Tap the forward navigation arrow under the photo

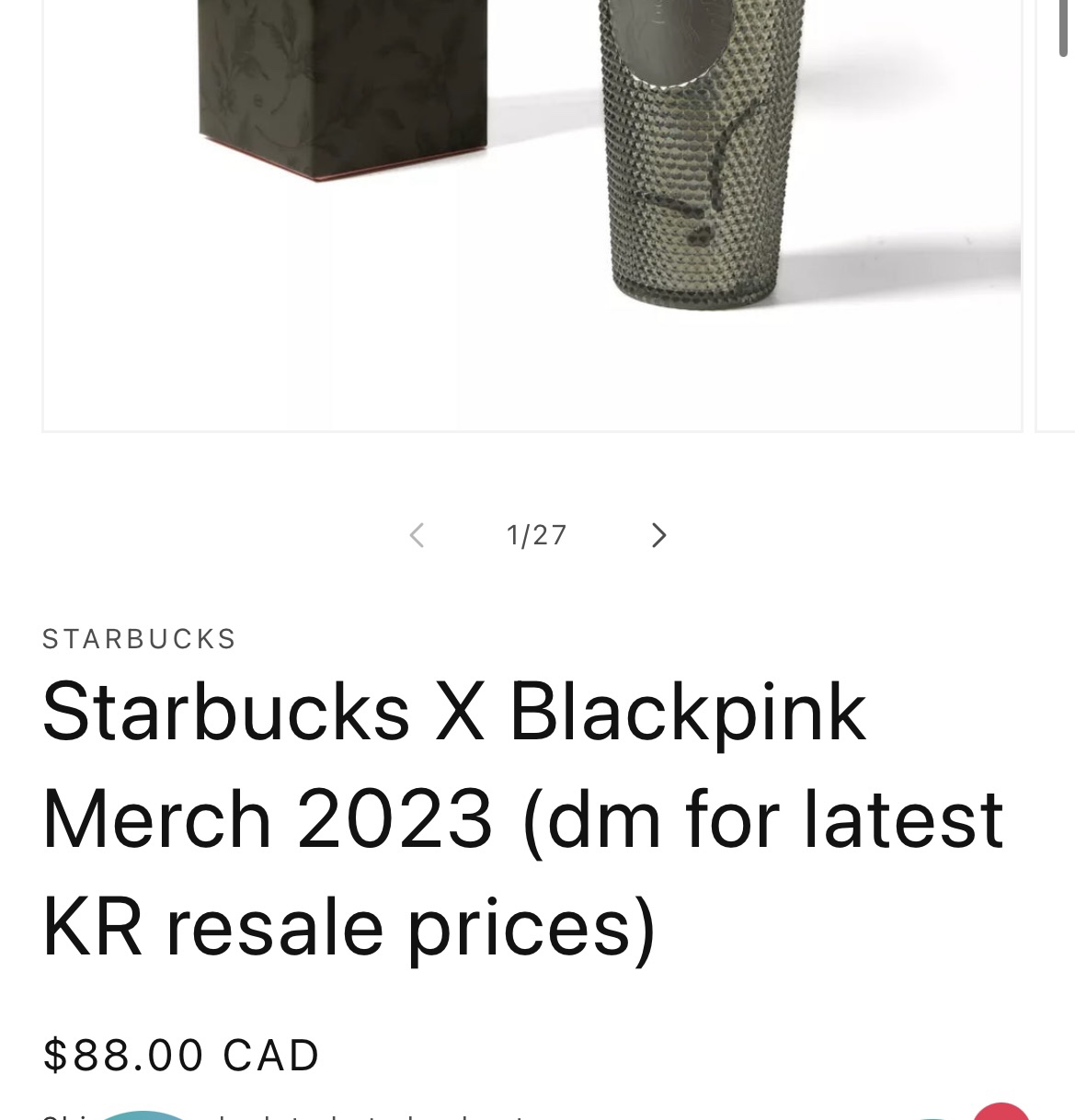point(658,535)
